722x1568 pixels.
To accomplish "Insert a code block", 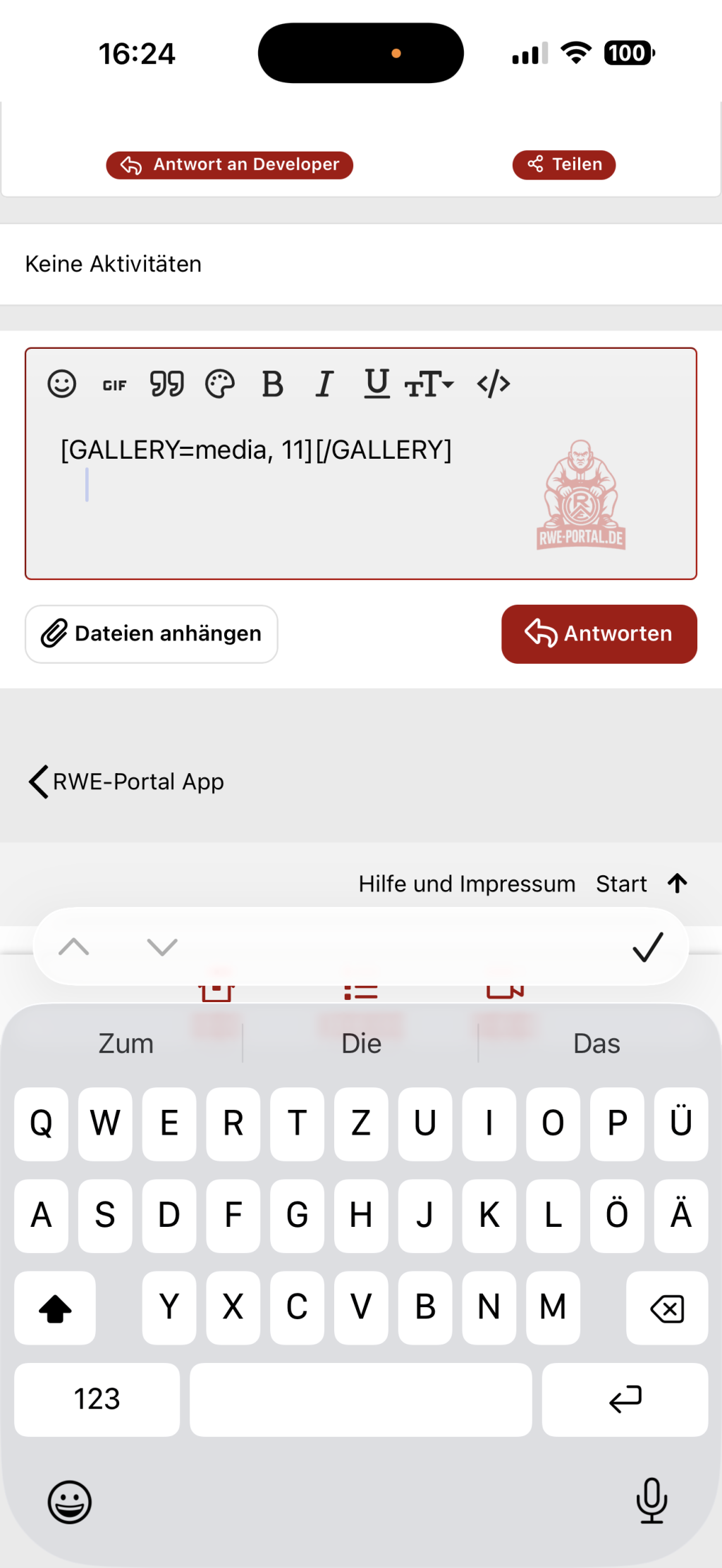I will click(494, 384).
